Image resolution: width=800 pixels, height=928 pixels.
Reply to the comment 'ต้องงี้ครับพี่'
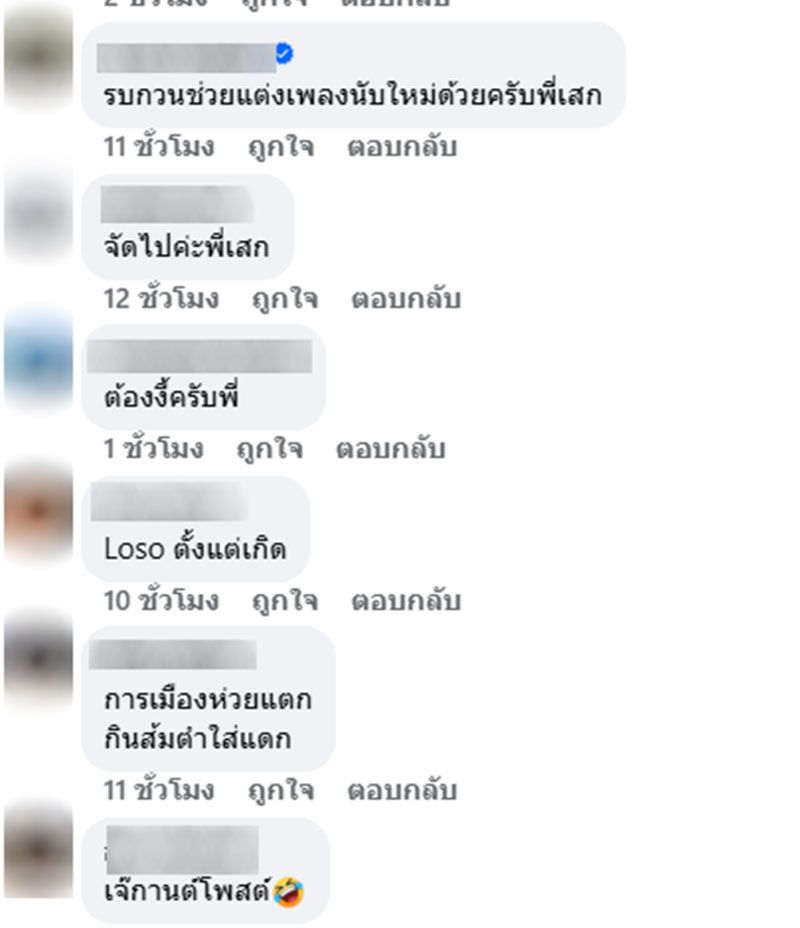click(390, 449)
